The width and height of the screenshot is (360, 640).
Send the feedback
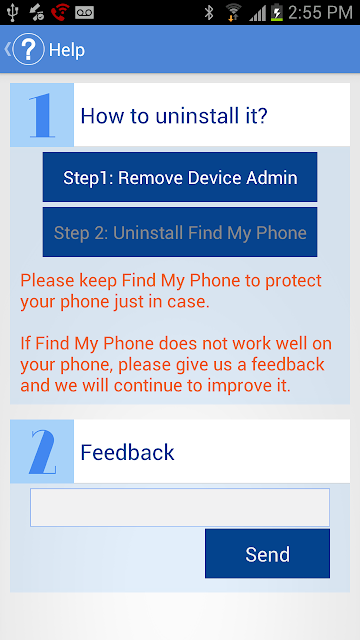267,553
